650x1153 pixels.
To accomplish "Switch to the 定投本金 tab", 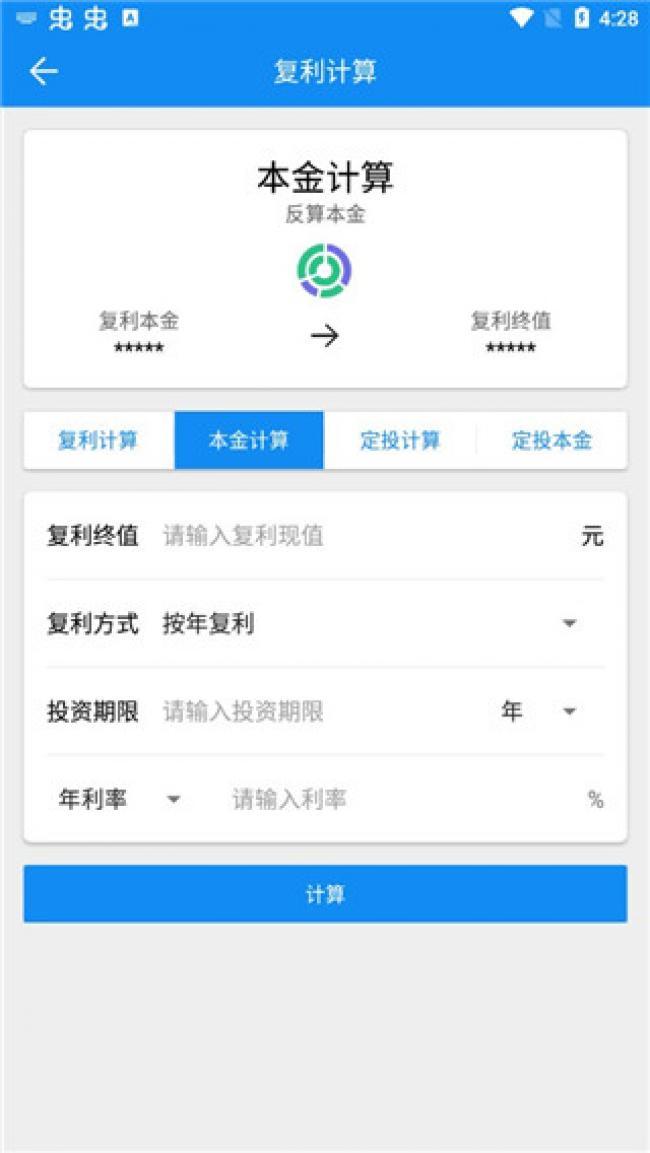I will click(552, 440).
